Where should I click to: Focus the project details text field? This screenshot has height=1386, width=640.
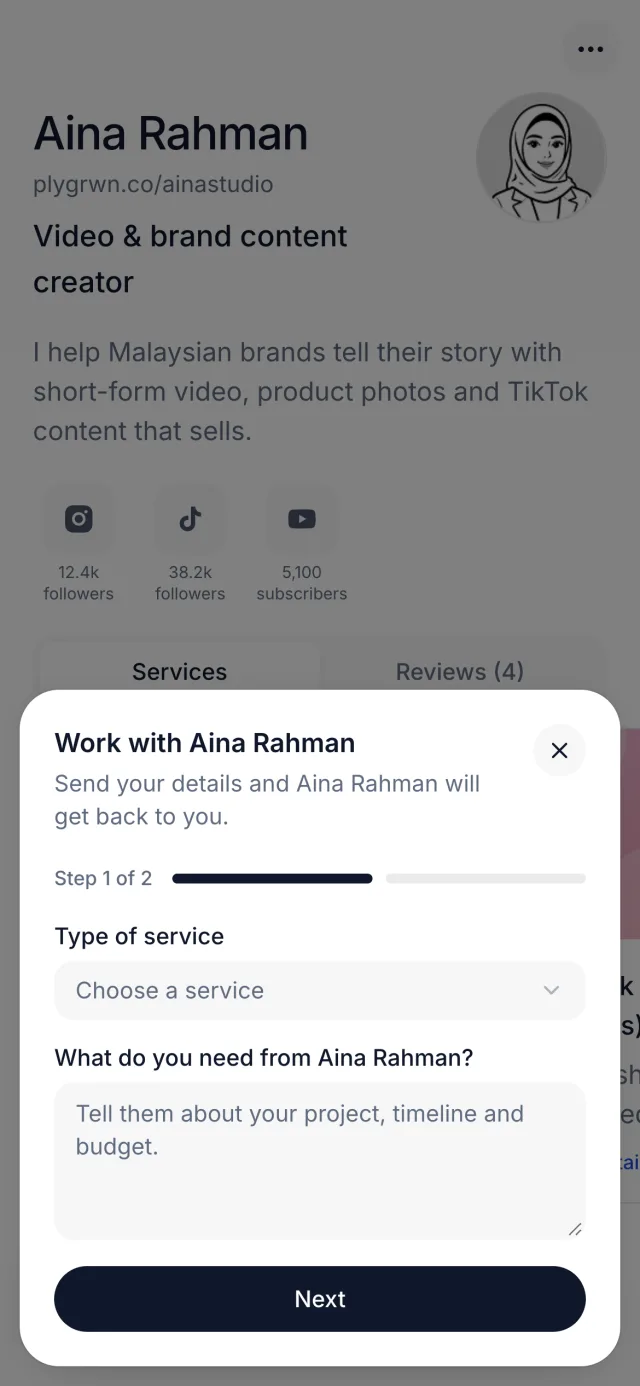pyautogui.click(x=320, y=1161)
